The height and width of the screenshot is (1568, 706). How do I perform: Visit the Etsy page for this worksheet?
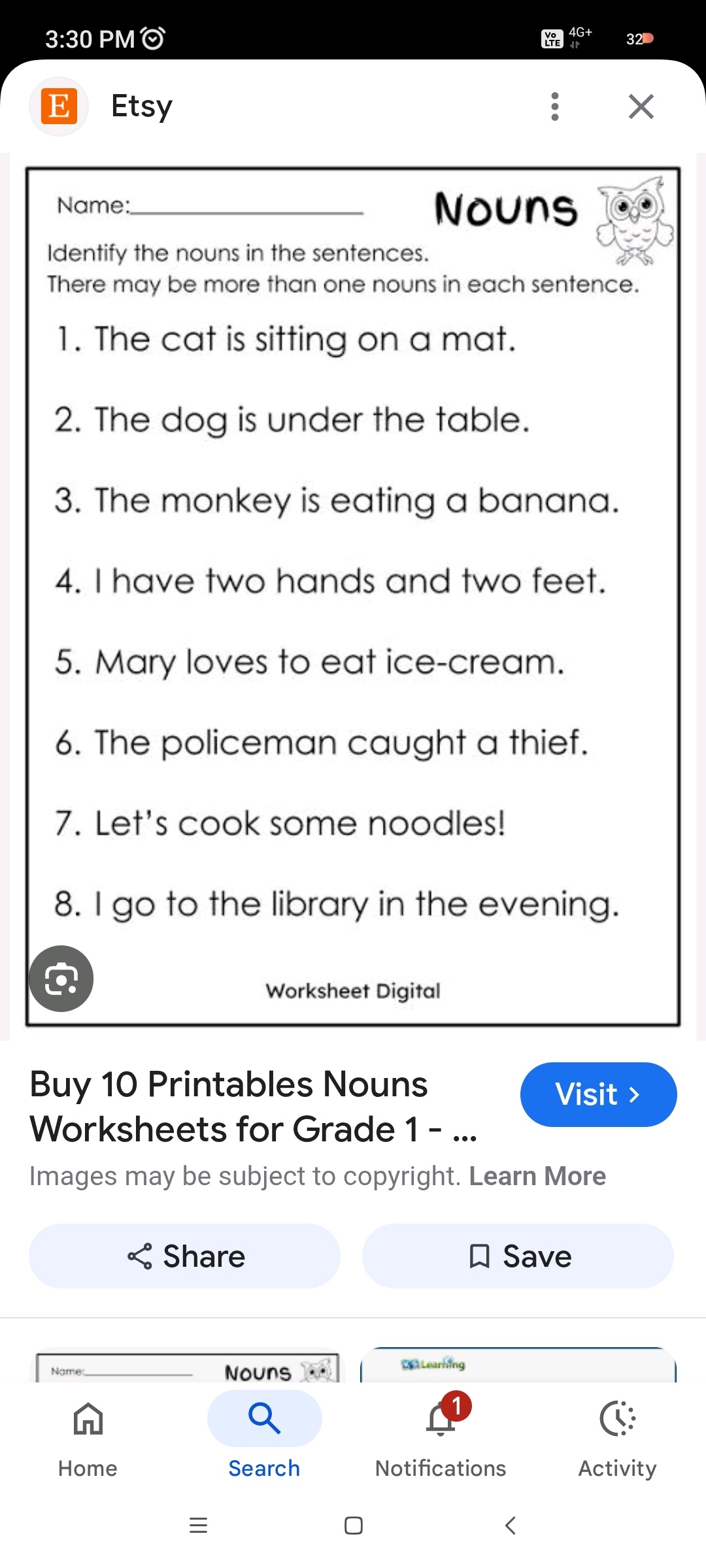pos(598,1094)
